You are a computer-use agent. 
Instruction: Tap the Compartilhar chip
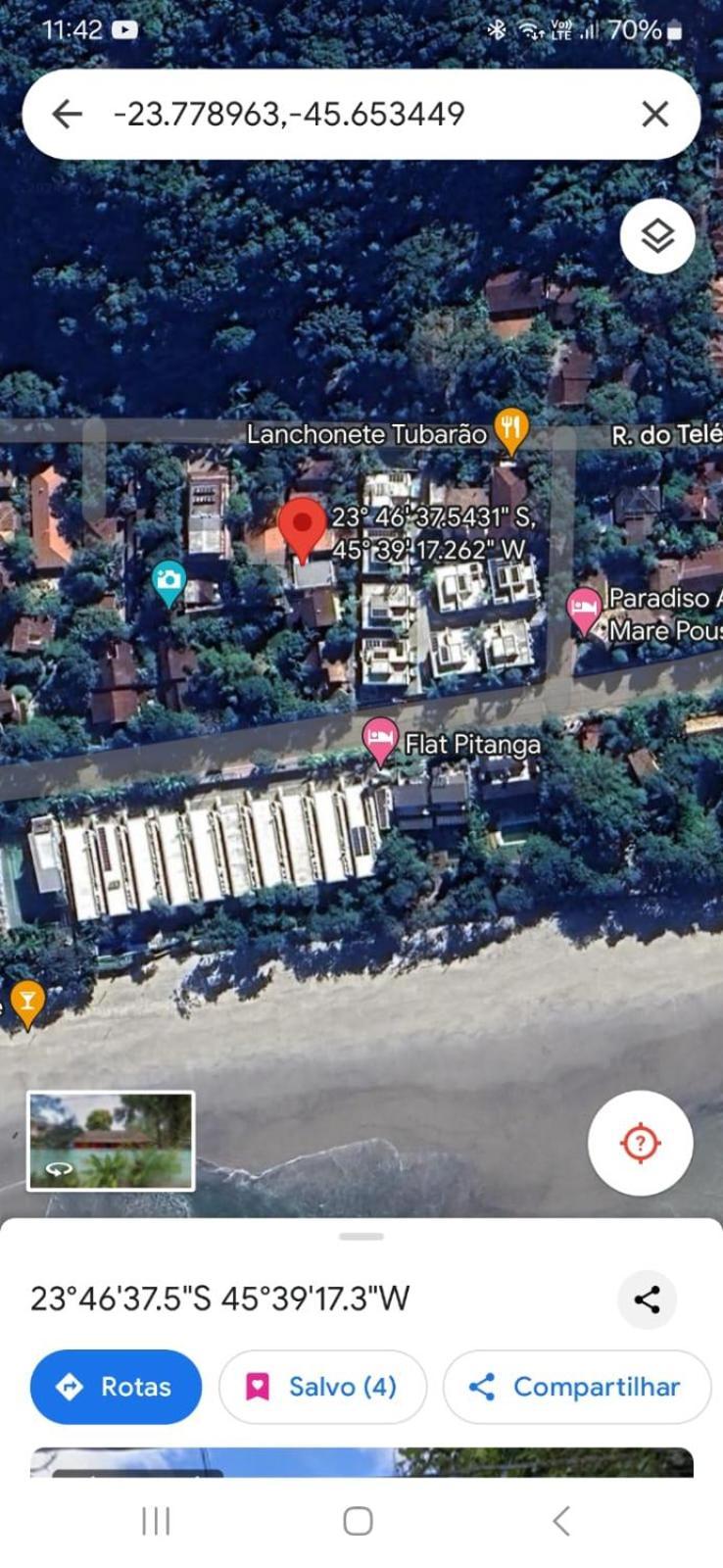pyautogui.click(x=576, y=1387)
